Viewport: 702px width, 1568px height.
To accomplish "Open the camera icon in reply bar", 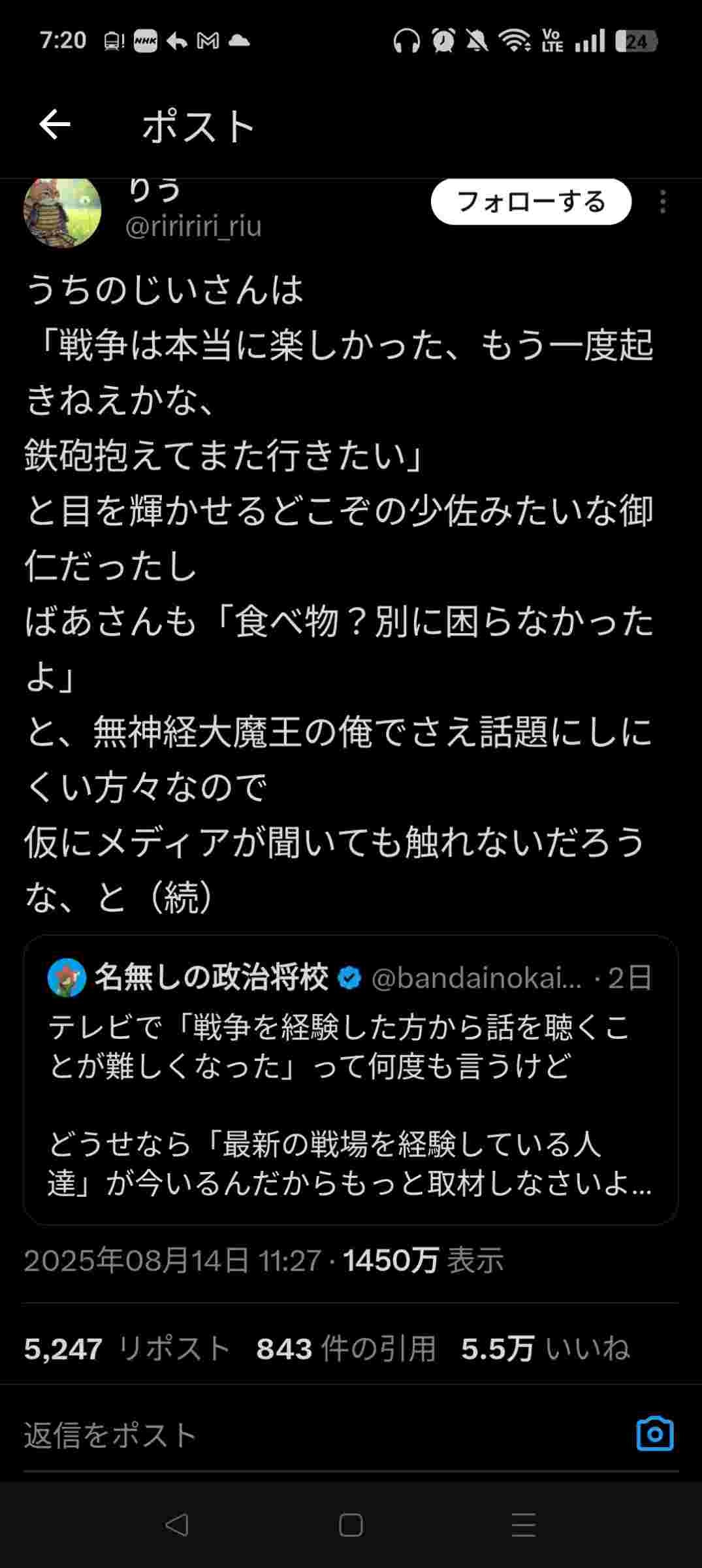I will coord(655,1434).
